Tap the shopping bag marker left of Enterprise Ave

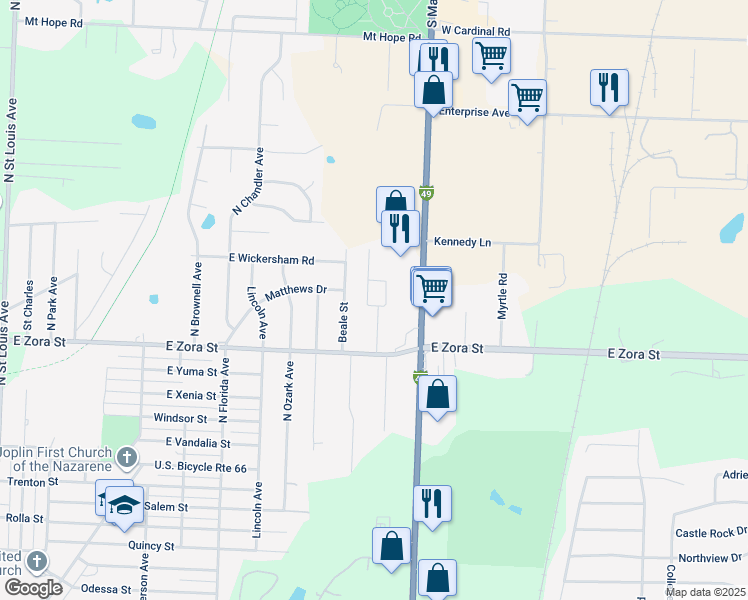[433, 91]
